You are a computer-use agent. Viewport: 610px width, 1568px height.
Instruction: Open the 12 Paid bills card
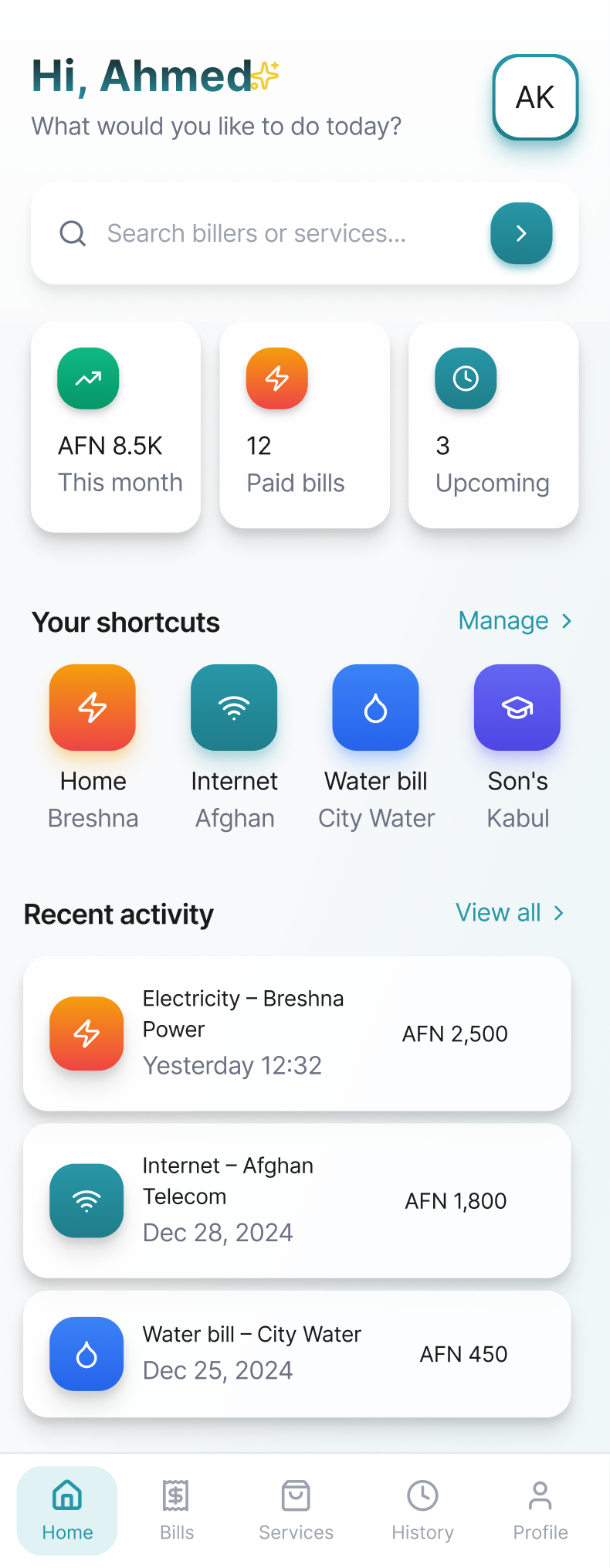point(304,426)
